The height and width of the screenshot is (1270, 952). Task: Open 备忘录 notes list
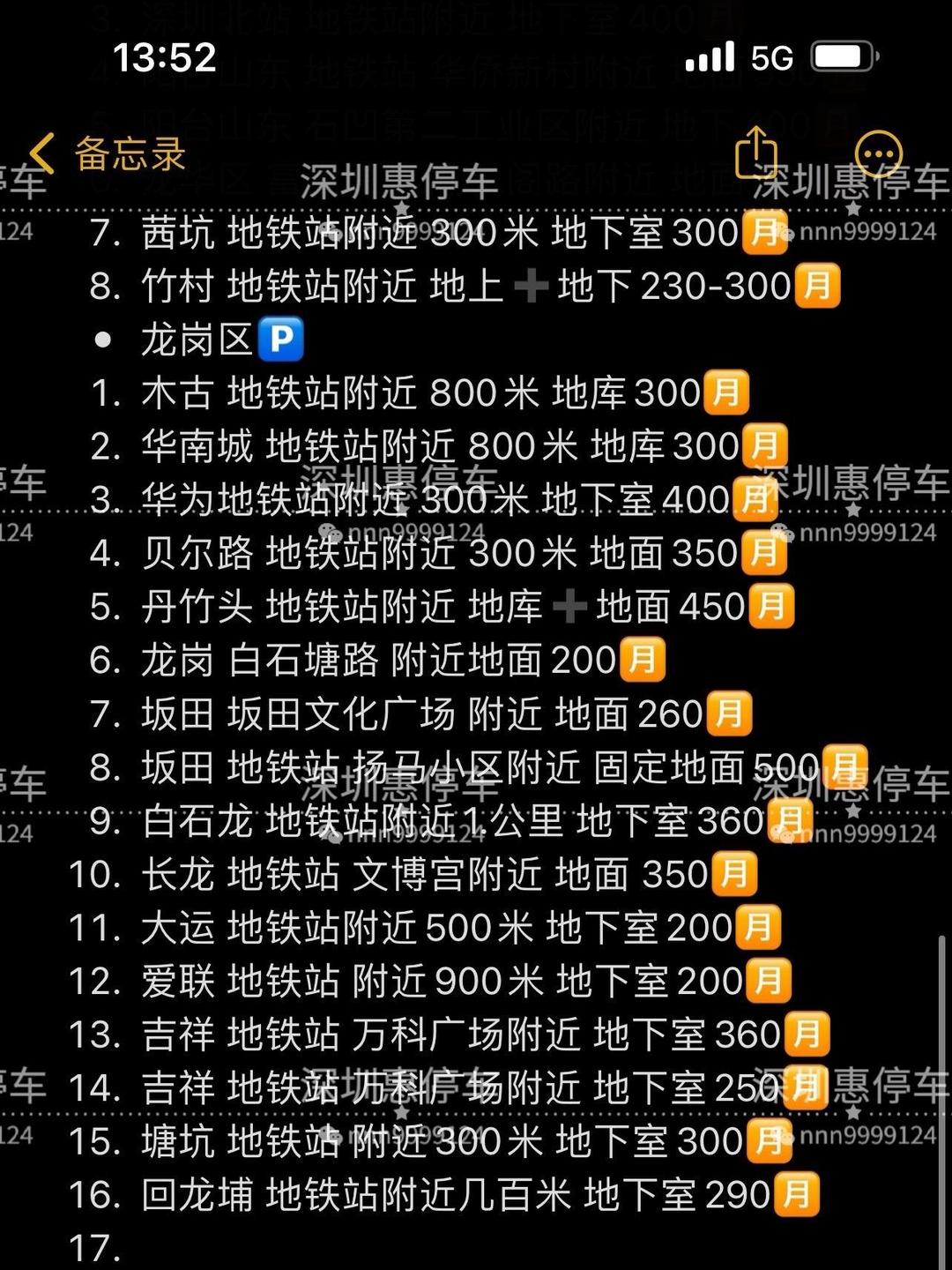click(128, 153)
